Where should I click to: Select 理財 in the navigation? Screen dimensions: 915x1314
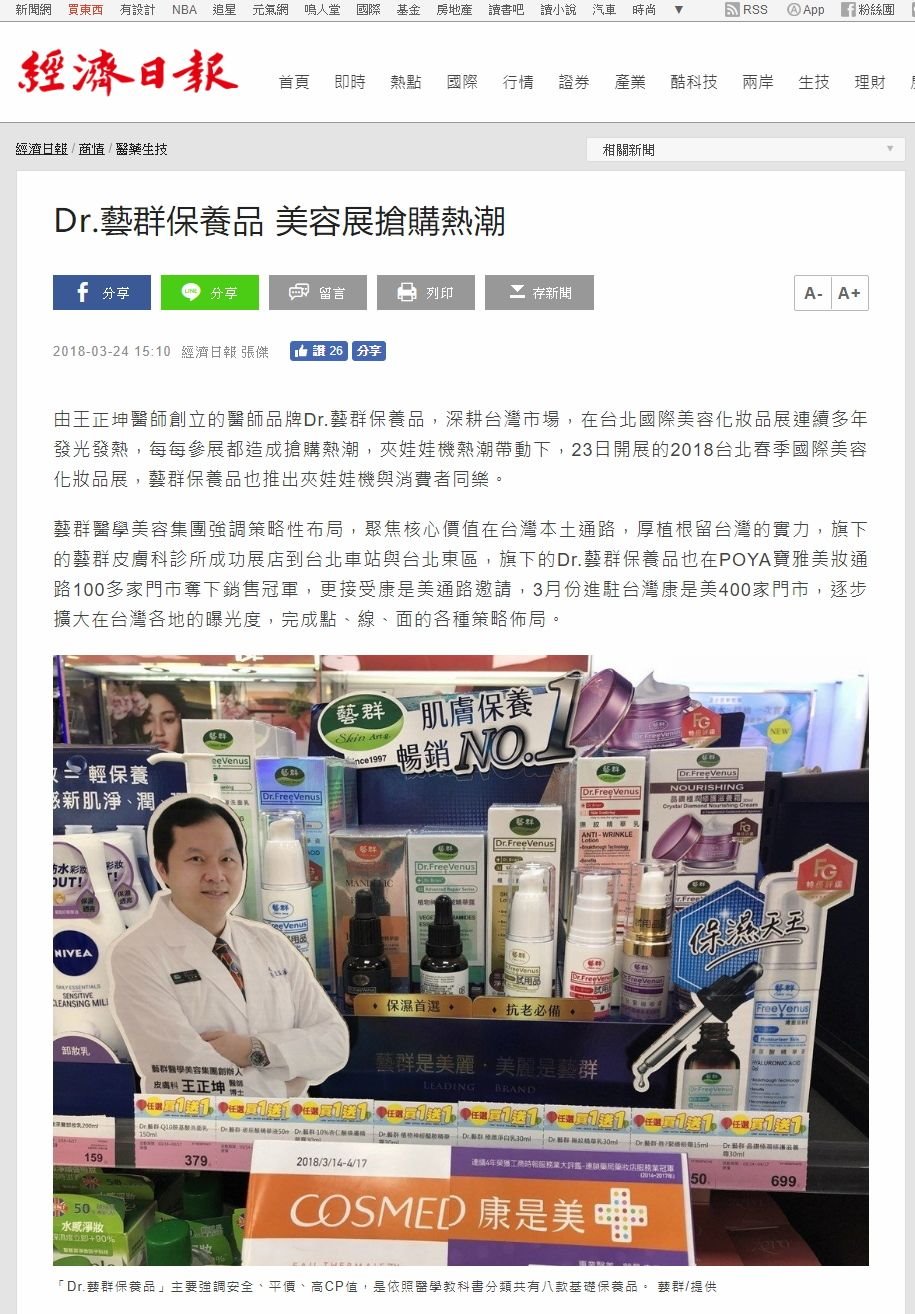870,82
